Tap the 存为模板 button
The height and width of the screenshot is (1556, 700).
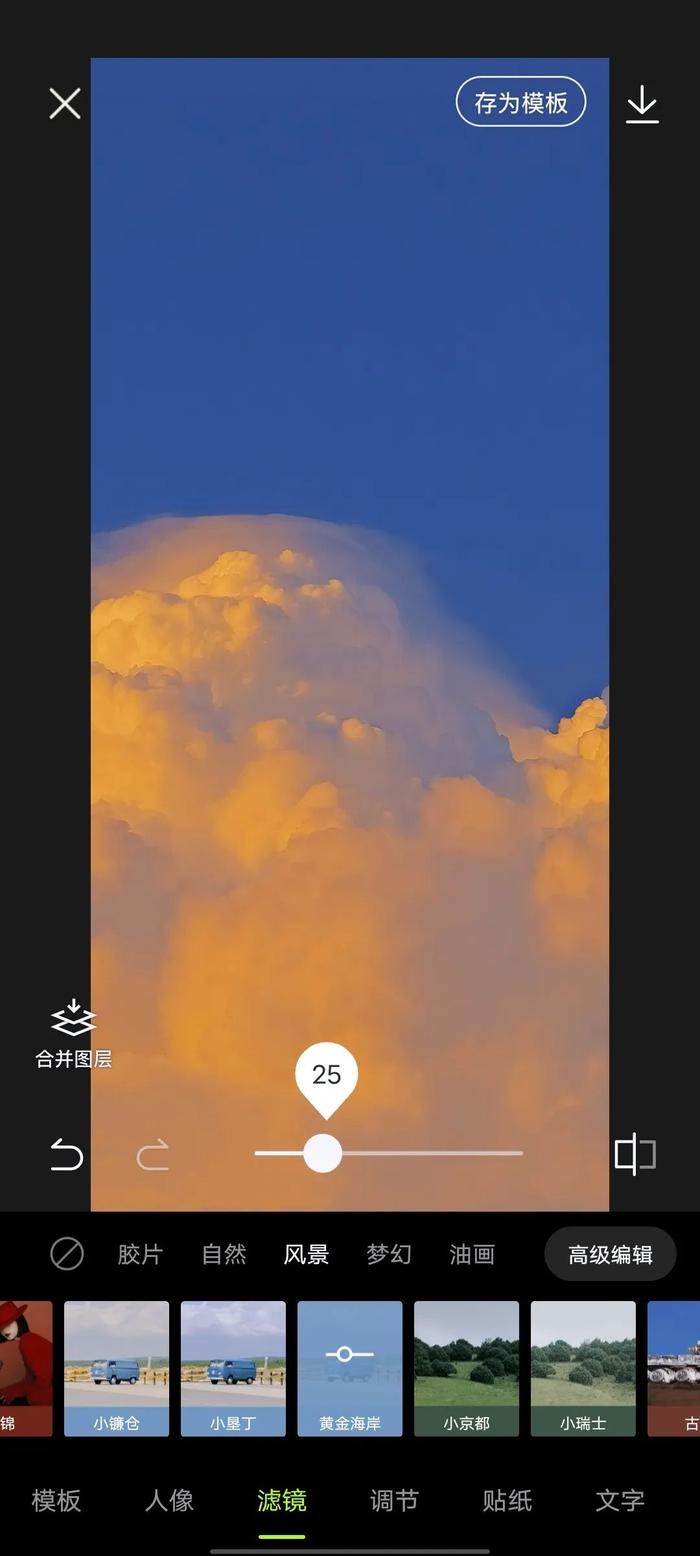tap(520, 102)
